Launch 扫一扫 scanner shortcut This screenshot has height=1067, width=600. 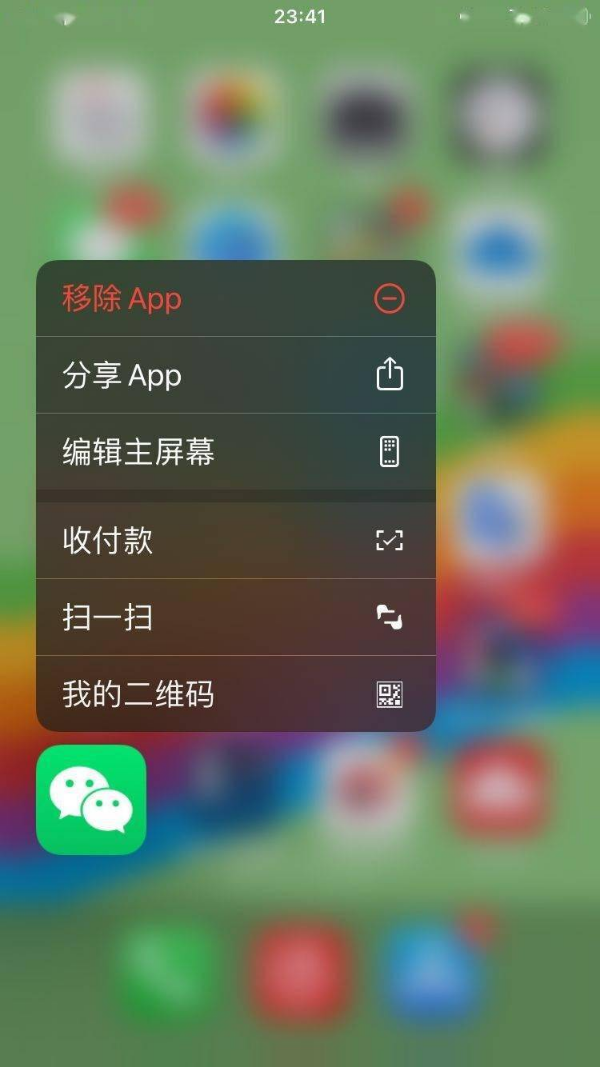pyautogui.click(x=235, y=617)
